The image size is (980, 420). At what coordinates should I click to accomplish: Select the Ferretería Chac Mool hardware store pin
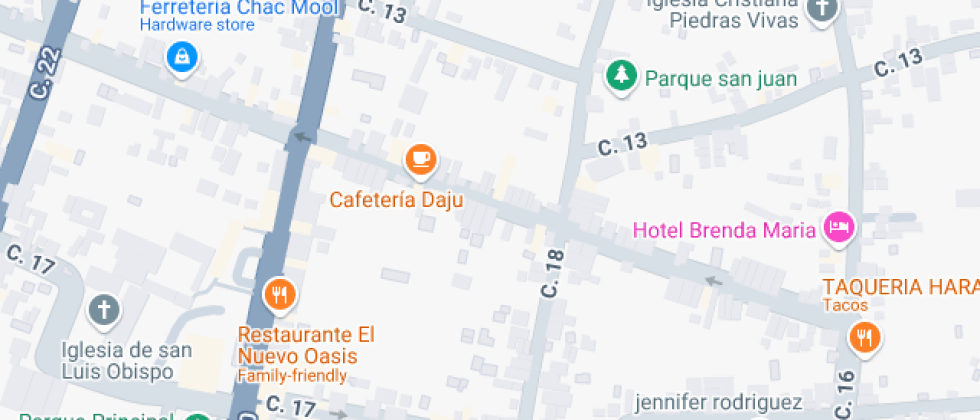pos(182,56)
